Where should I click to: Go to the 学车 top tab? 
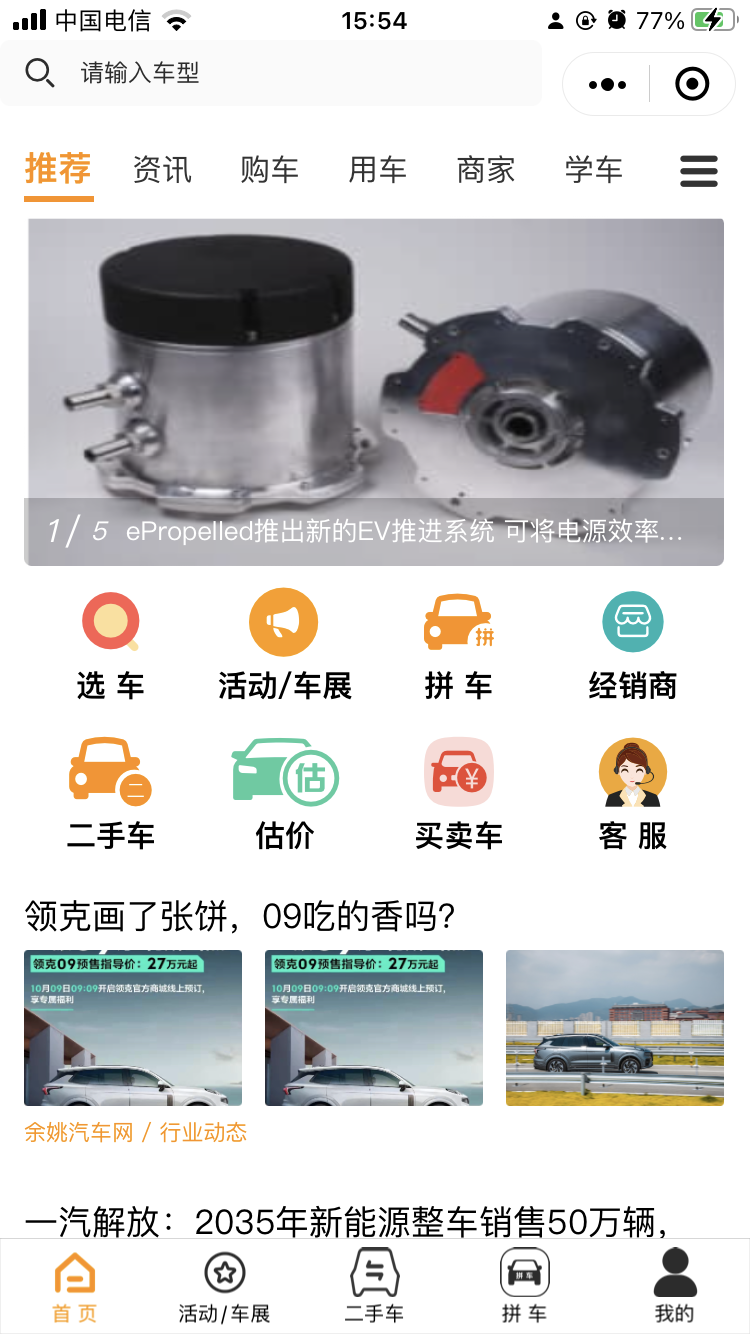(x=594, y=170)
